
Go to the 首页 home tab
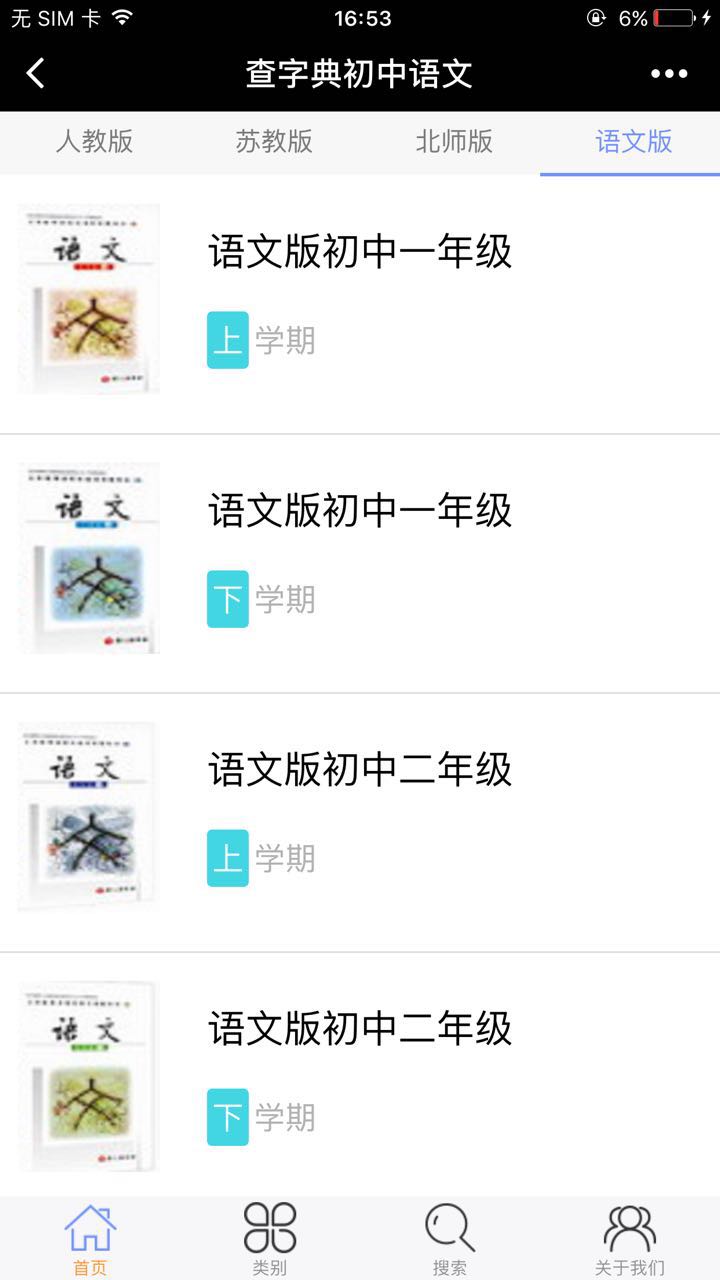(x=90, y=1240)
